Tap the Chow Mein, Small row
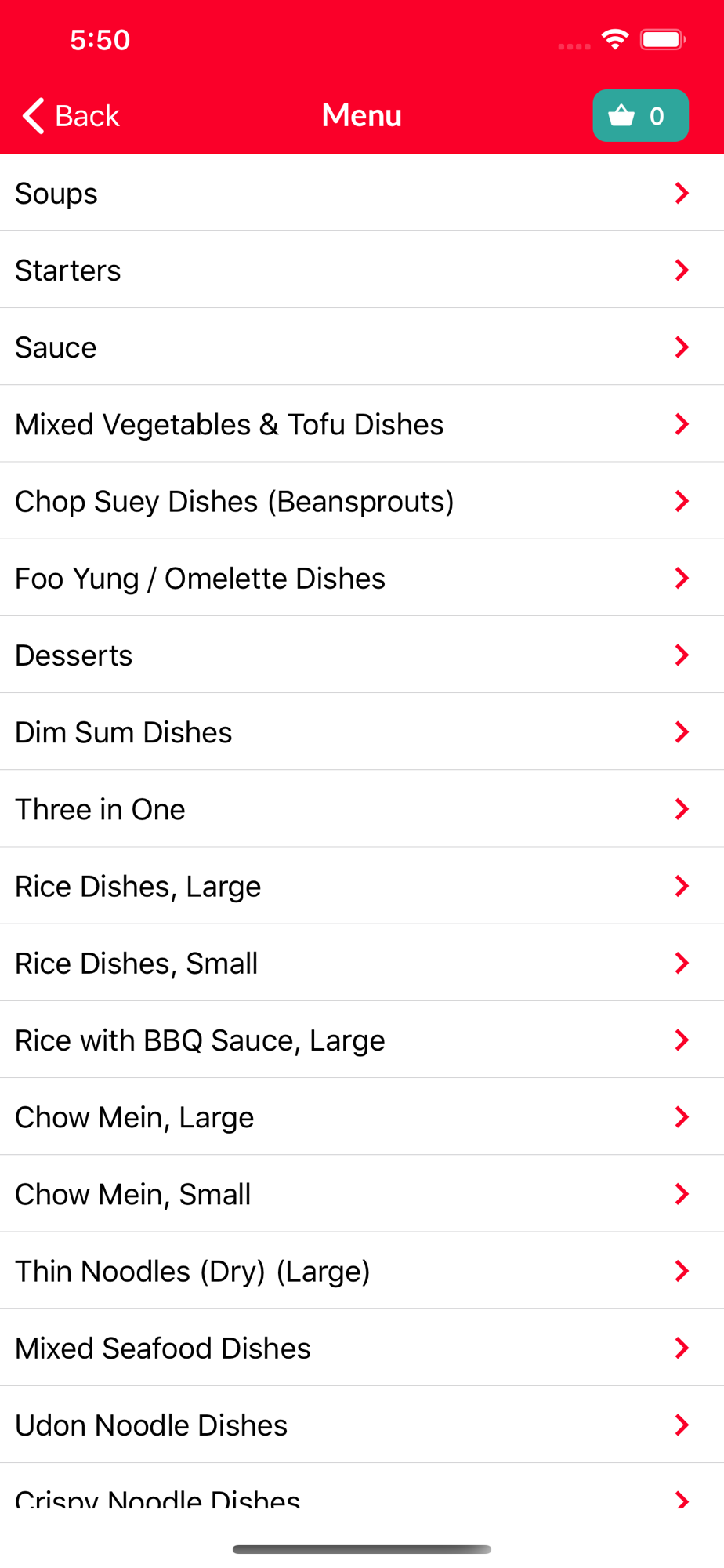 pyautogui.click(x=360, y=1193)
